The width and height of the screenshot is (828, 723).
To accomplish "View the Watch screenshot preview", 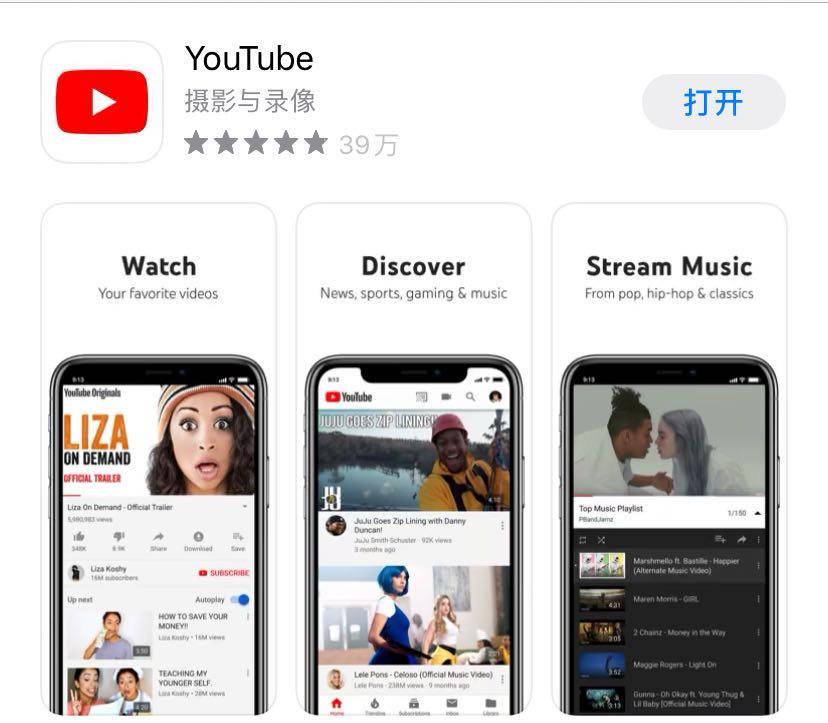I will click(158, 460).
